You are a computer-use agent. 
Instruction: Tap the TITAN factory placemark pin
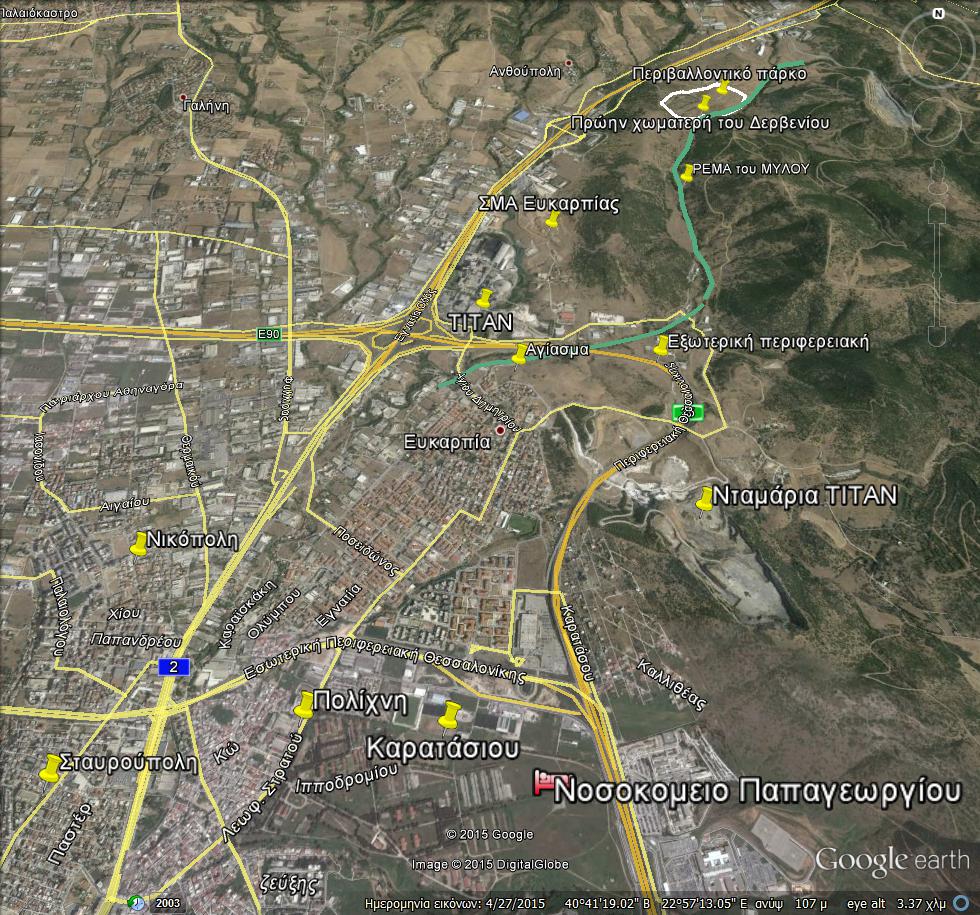coord(486,297)
